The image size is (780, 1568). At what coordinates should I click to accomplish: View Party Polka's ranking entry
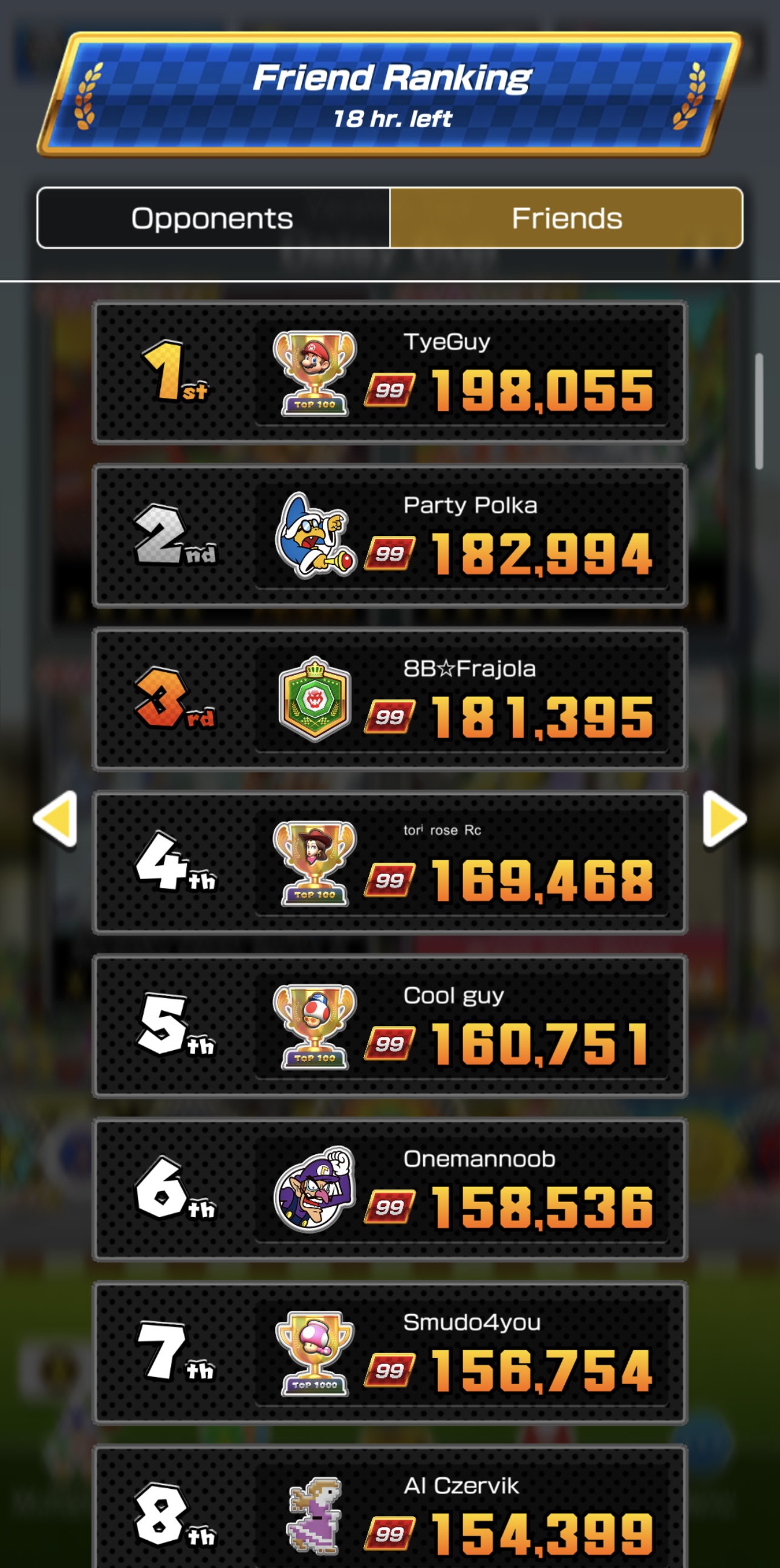click(x=389, y=536)
